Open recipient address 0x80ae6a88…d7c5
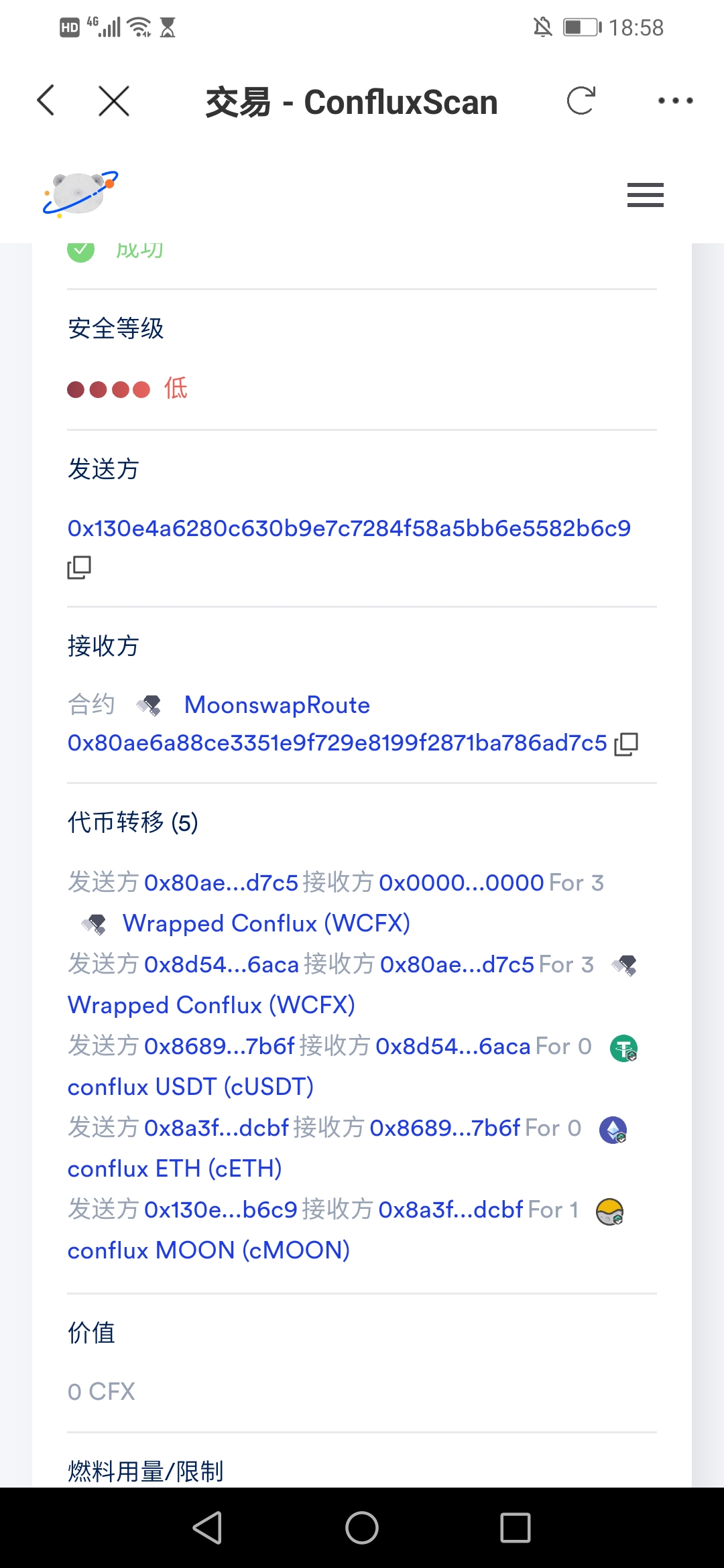The image size is (724, 1568). pos(337,743)
